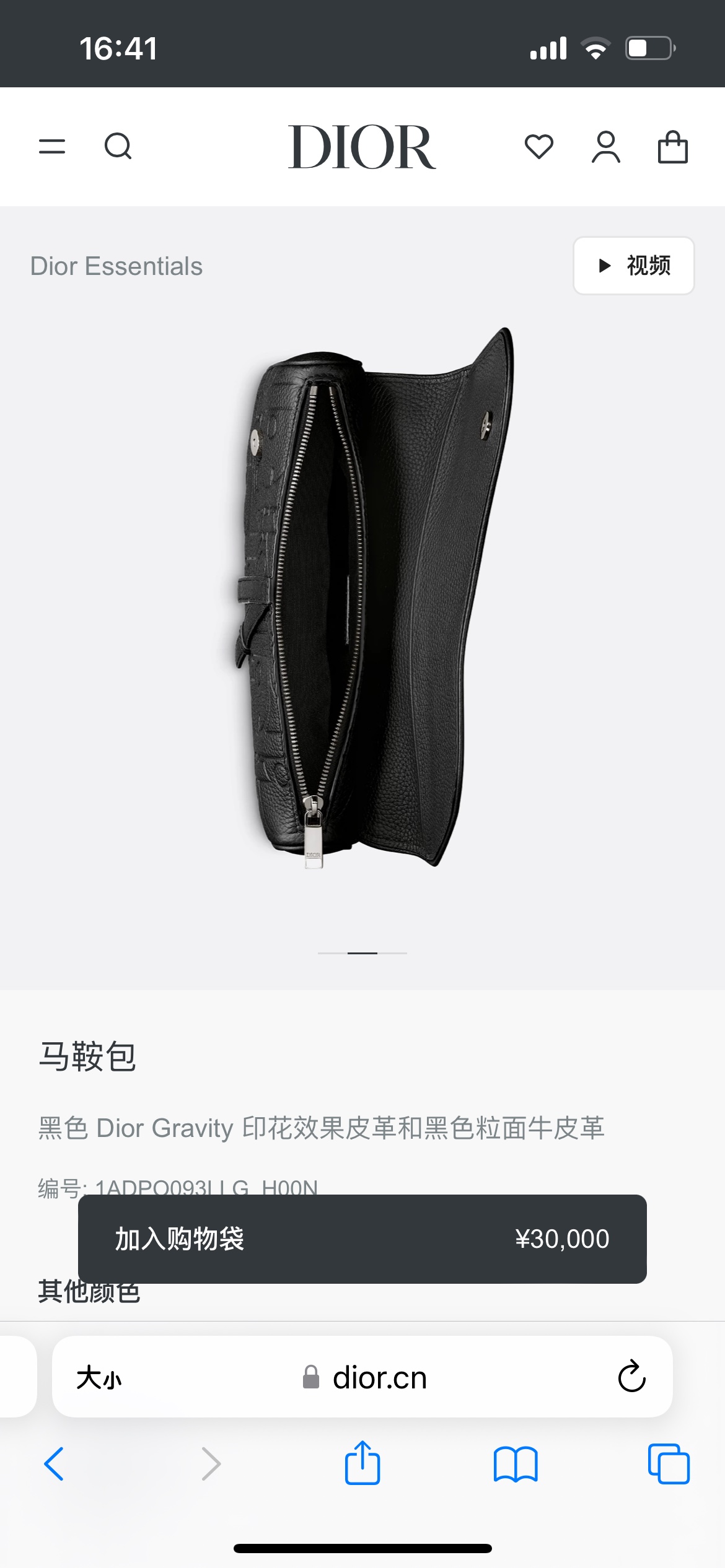Show all open tabs
725x1568 pixels.
[668, 1464]
